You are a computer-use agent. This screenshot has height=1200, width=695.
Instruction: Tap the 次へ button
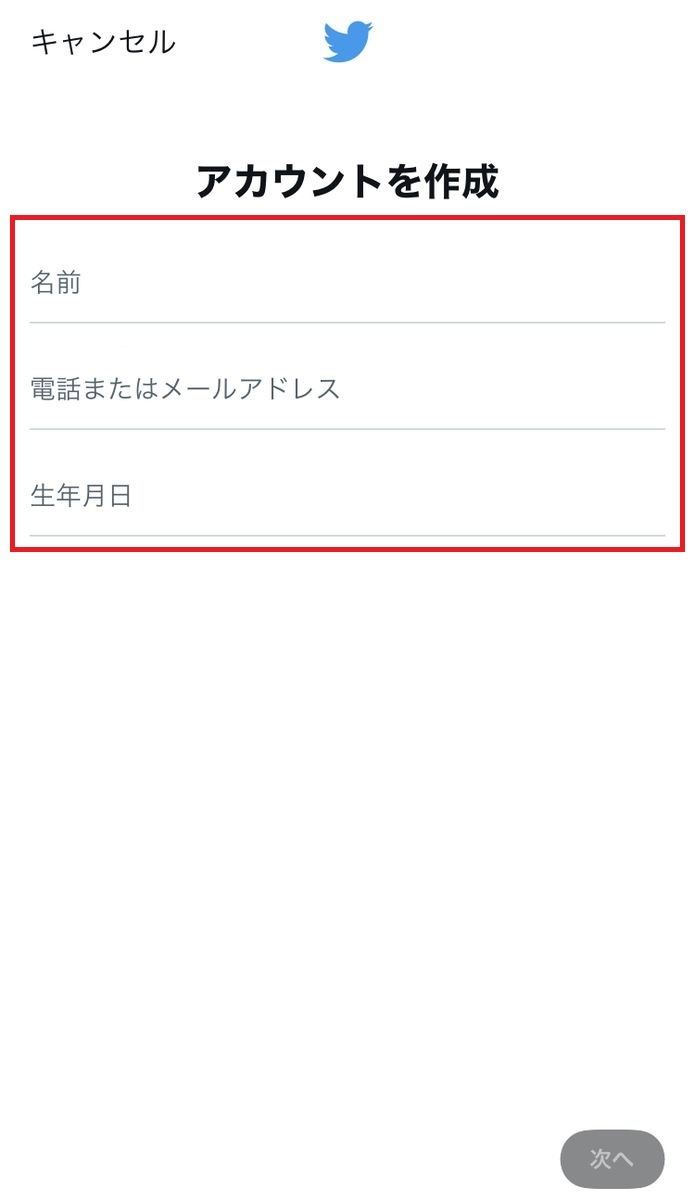click(612, 1159)
